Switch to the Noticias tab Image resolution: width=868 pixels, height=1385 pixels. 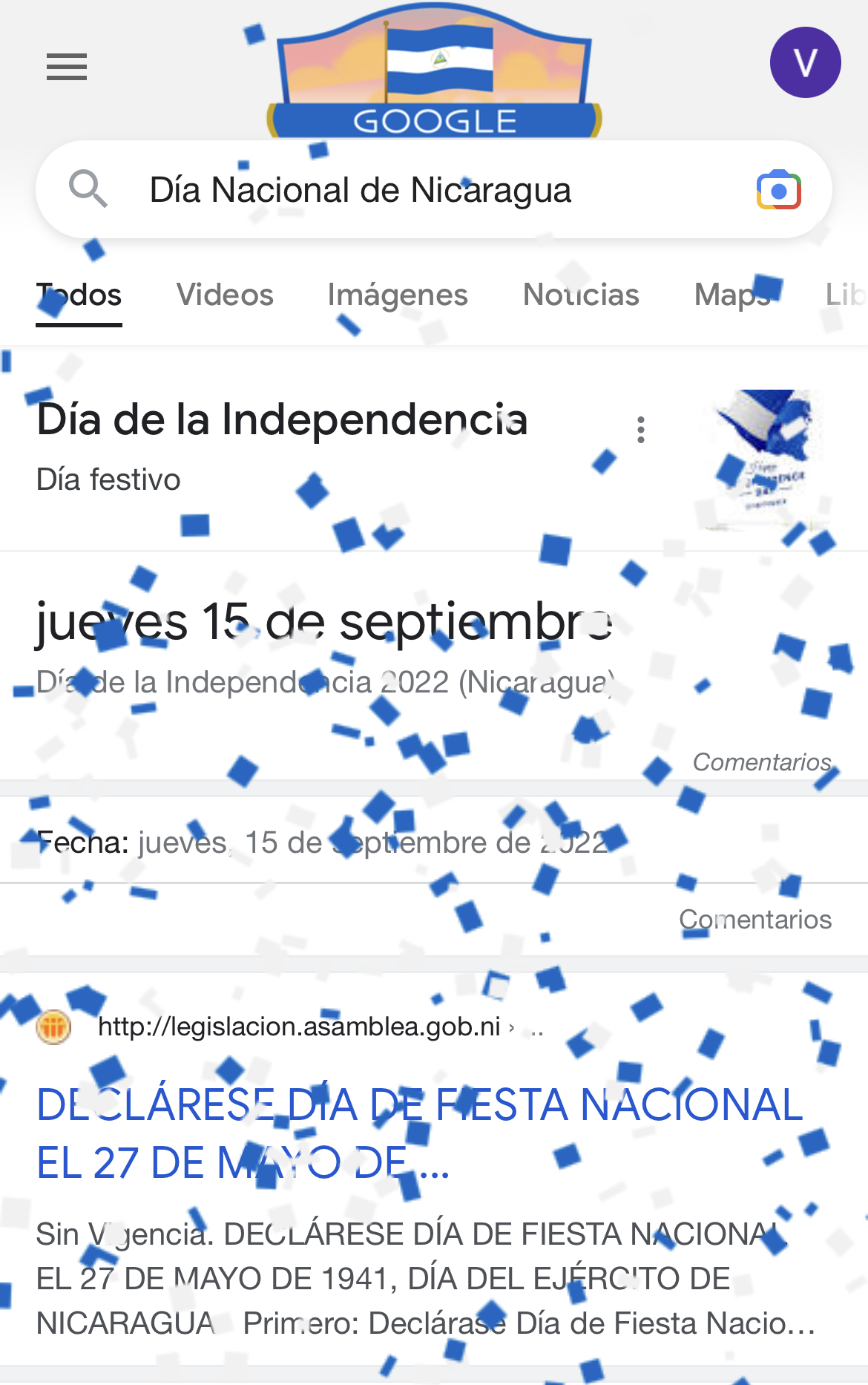pos(581,295)
